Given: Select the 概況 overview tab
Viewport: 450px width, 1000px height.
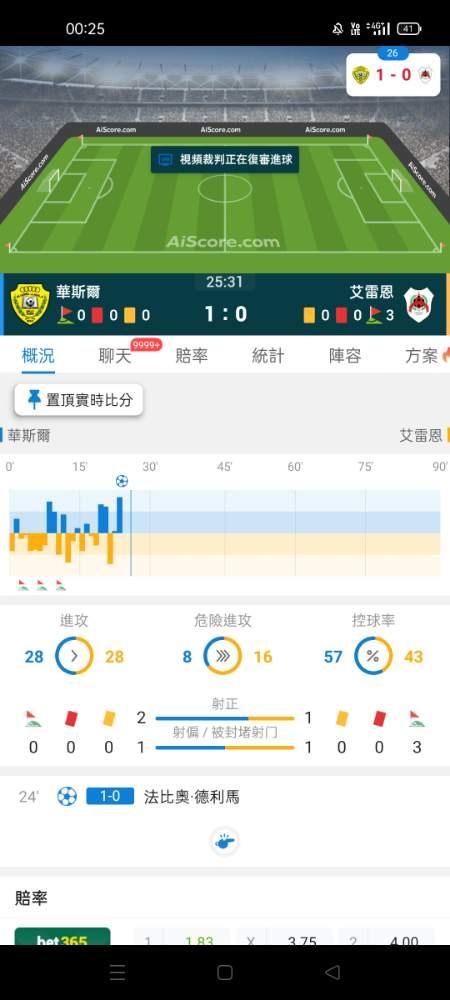Looking at the screenshot, I should (38, 356).
